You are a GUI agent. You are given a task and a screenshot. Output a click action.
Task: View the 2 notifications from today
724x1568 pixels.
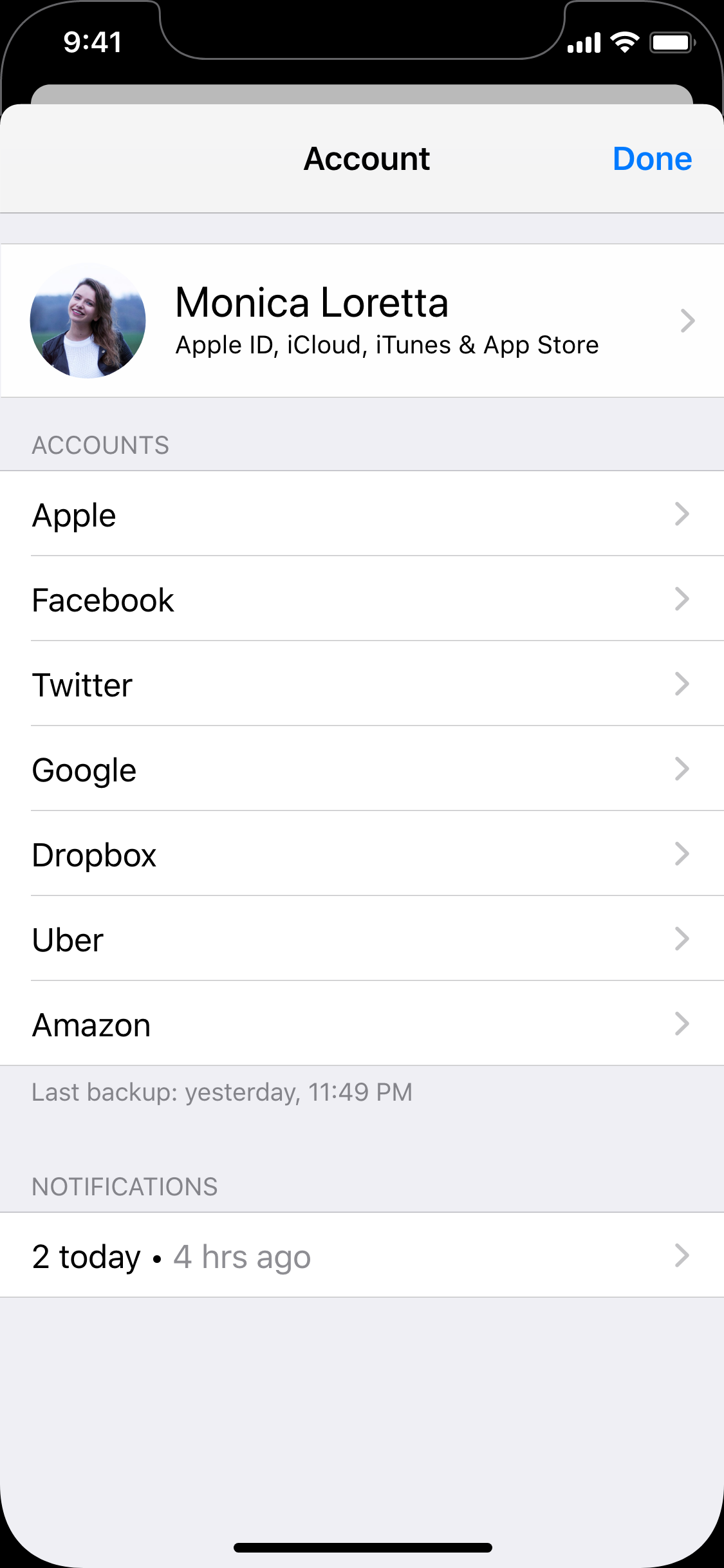(362, 1256)
